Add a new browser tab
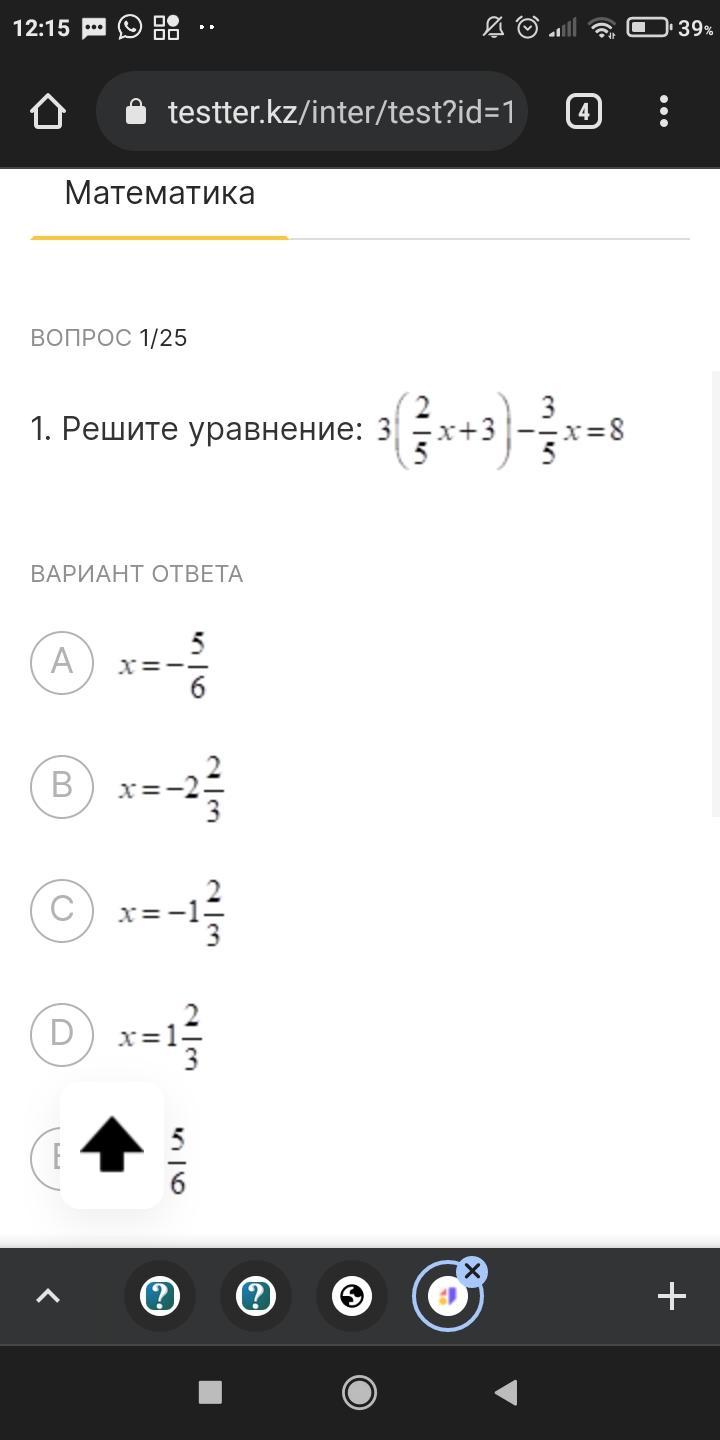Screen dimensions: 720x1440 tap(671, 1296)
